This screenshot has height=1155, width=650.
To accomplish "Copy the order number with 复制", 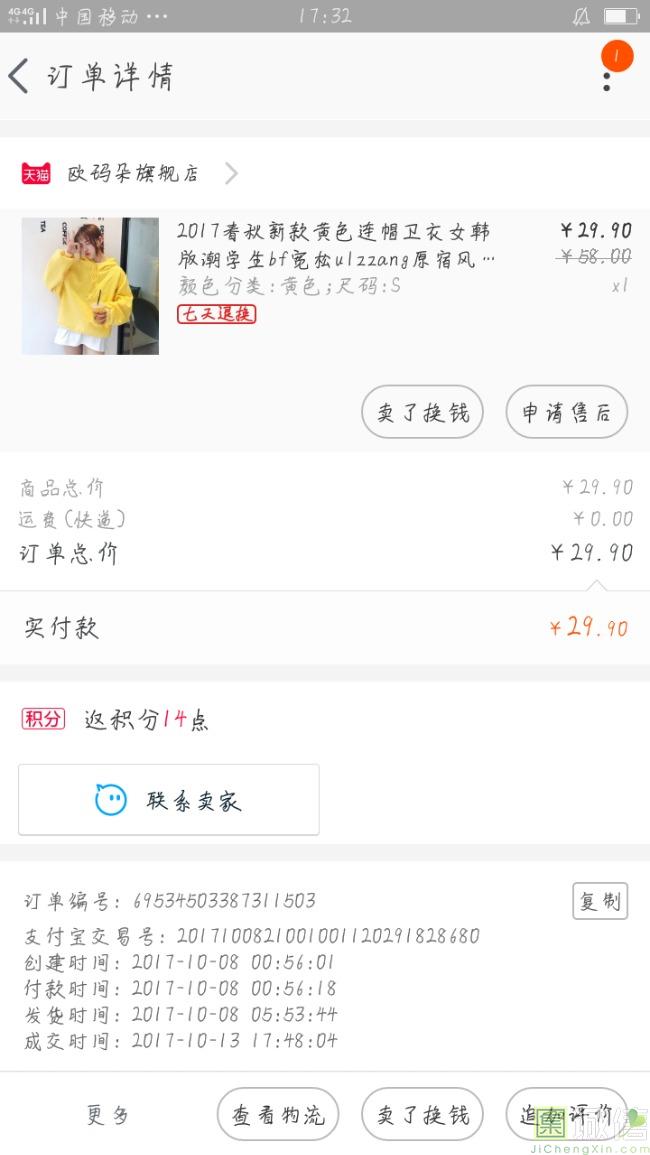I will [600, 901].
